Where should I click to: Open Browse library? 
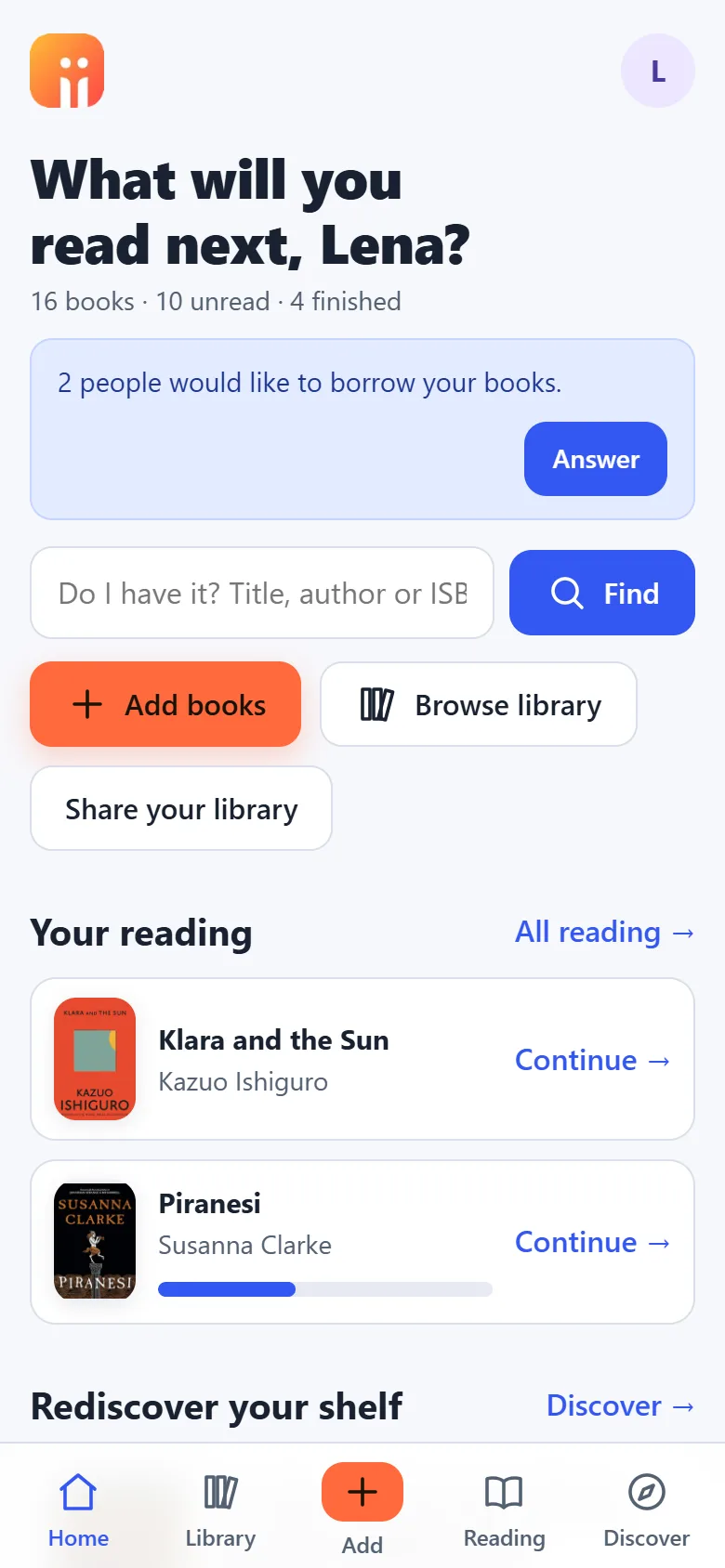tap(479, 704)
